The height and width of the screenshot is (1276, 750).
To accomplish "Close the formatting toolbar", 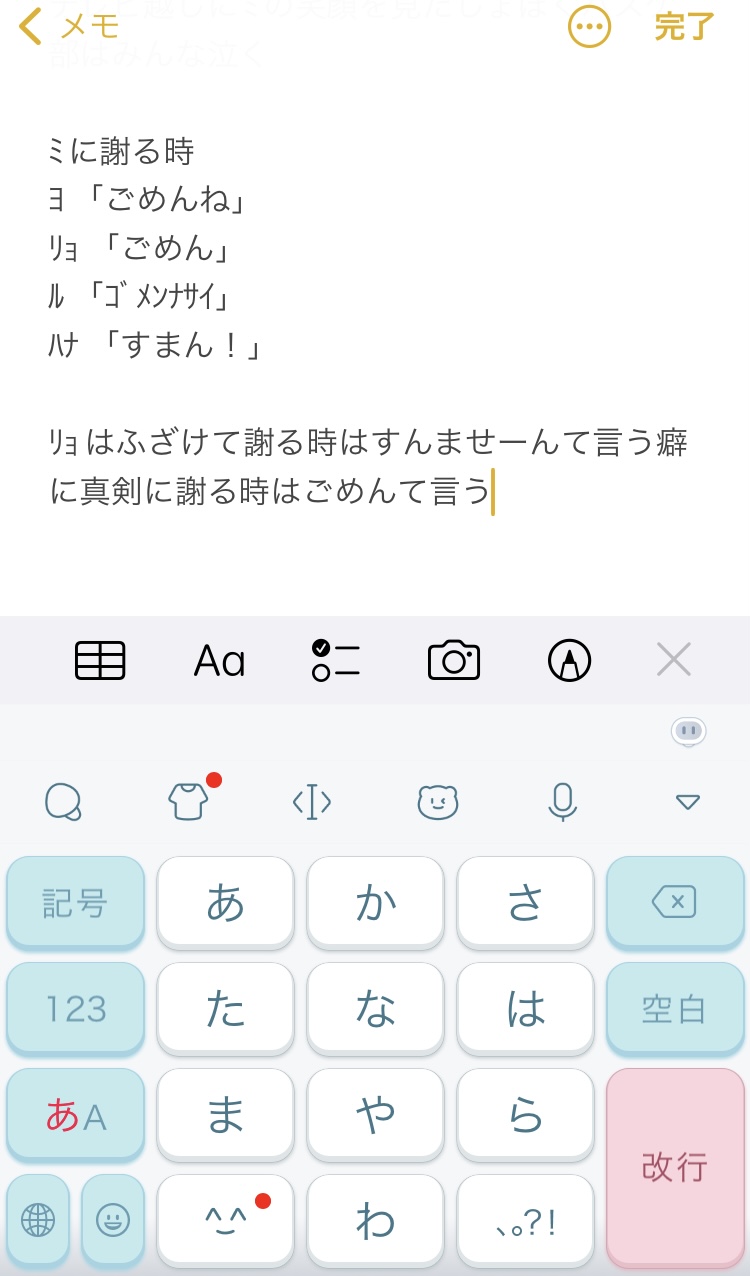I will pos(674,660).
